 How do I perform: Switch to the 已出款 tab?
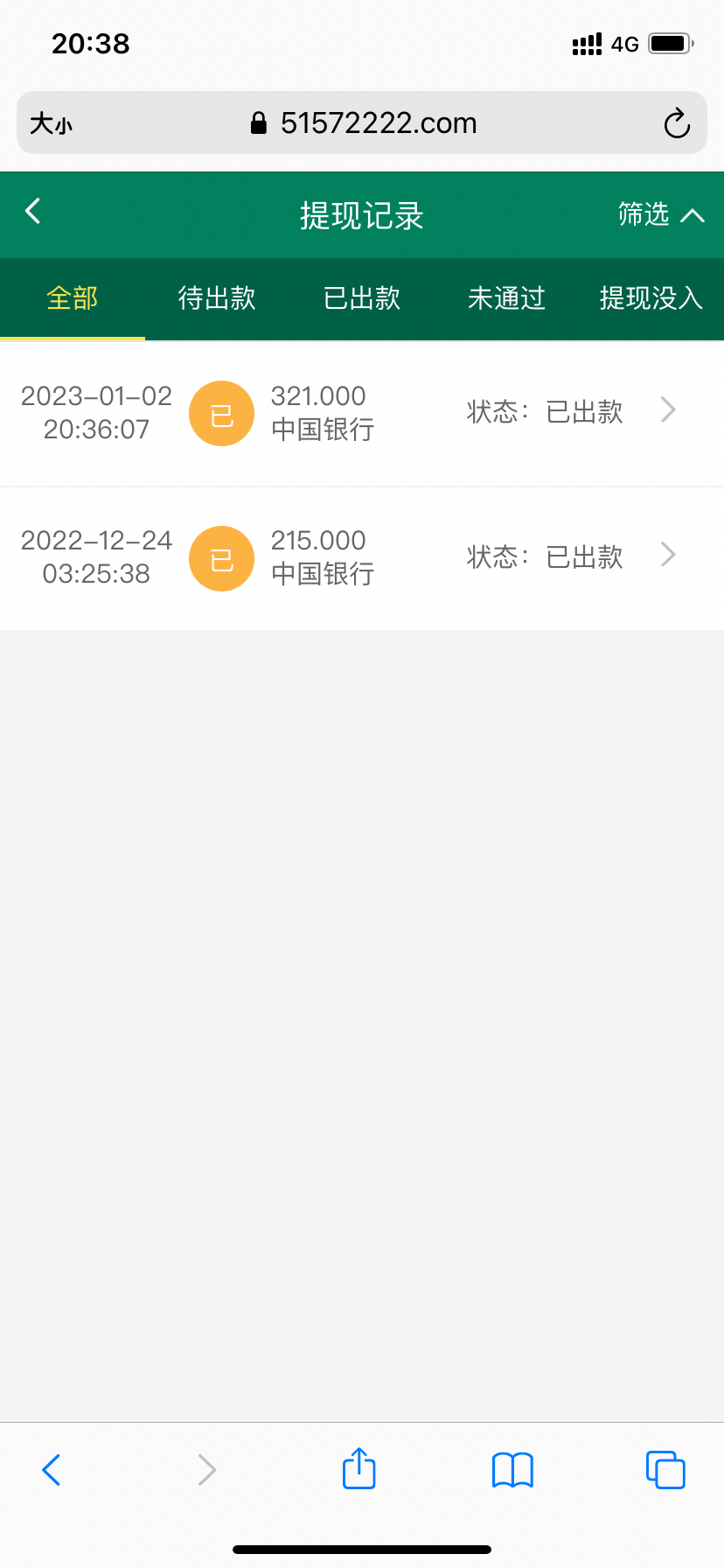pyautogui.click(x=362, y=298)
